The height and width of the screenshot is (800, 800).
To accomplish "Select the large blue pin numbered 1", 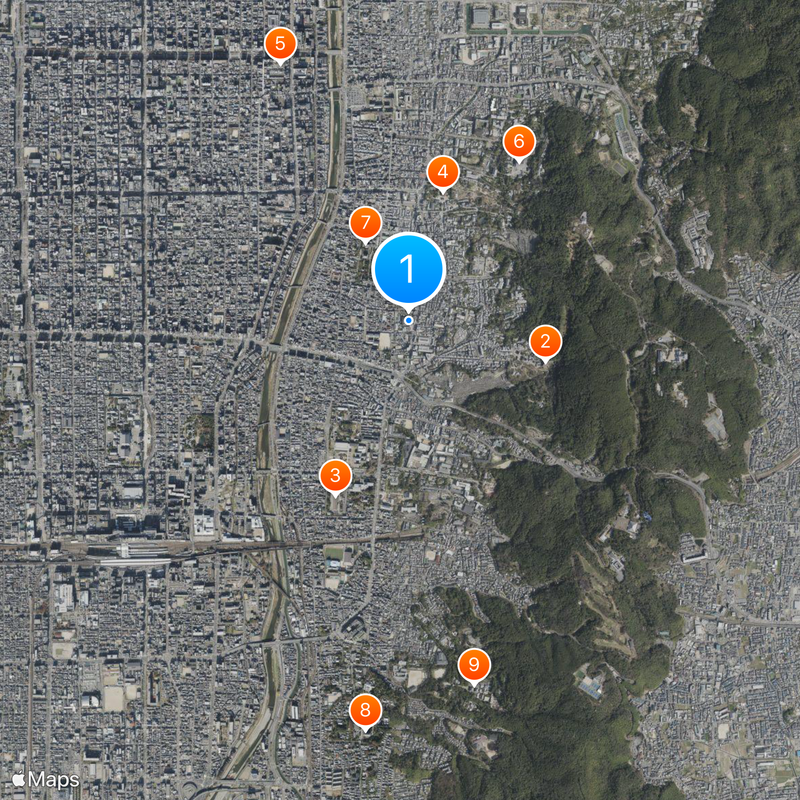I will [x=408, y=268].
